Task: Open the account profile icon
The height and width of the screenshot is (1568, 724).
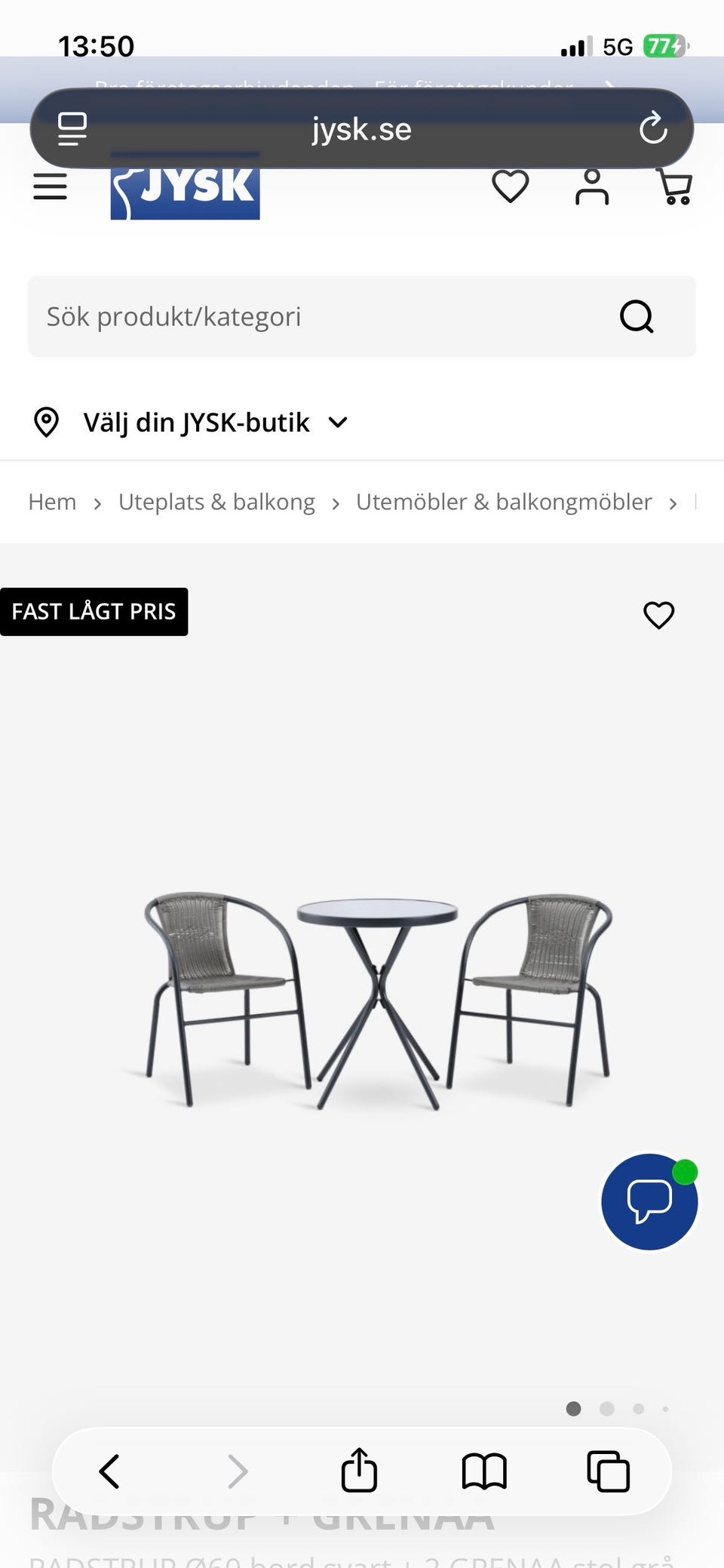Action: click(593, 187)
